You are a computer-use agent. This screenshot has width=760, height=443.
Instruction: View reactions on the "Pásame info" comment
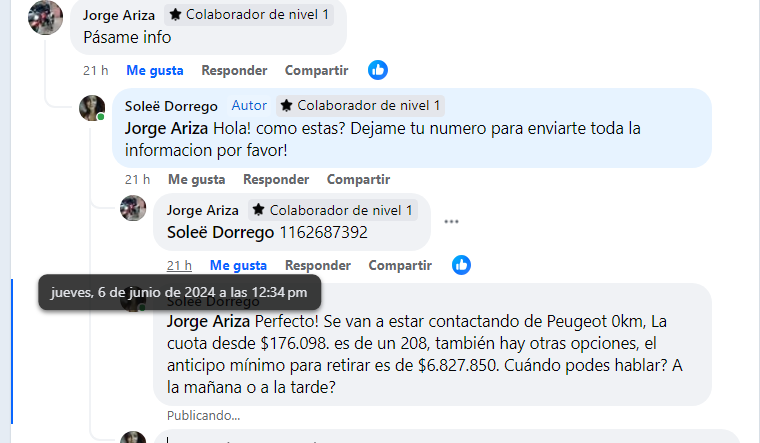(x=378, y=70)
